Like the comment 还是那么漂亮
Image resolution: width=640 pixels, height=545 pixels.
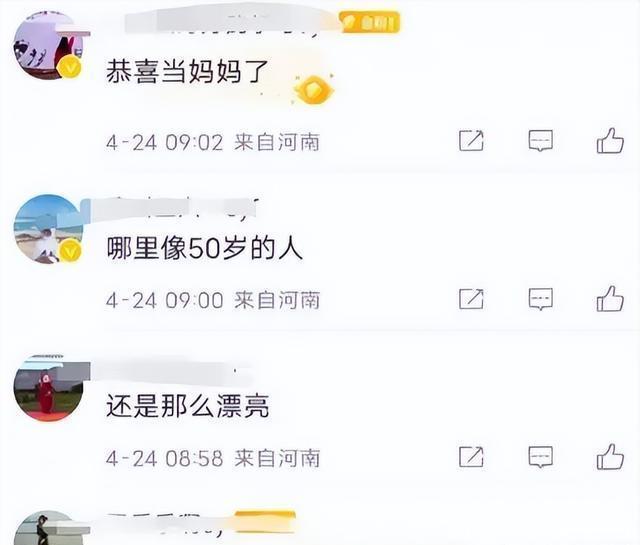pyautogui.click(x=610, y=457)
